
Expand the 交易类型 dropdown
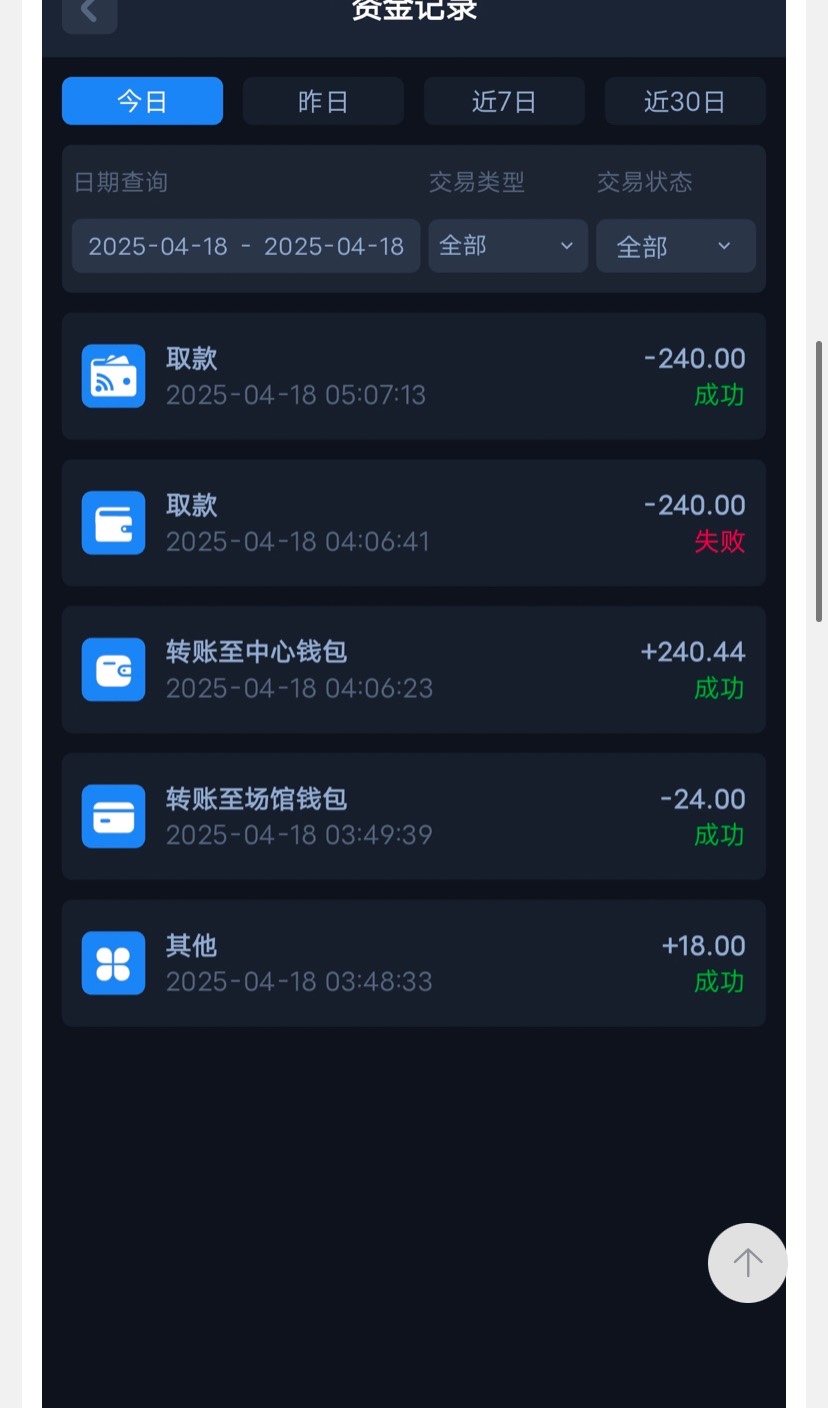coord(507,246)
